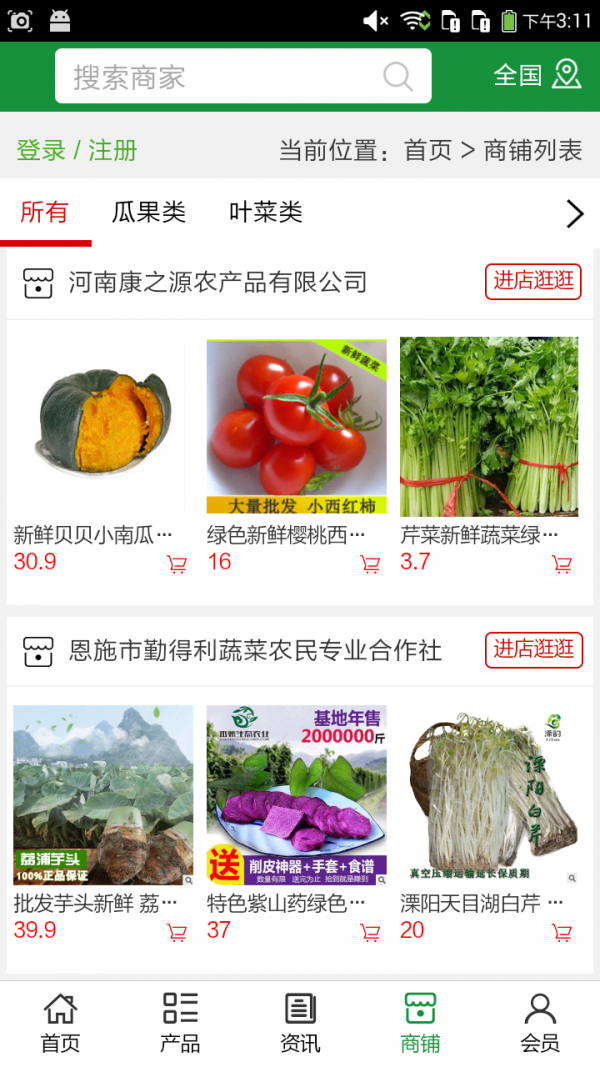This screenshot has height=1067, width=600.
Task: Open 登录 / 注册 link
Action: (x=77, y=151)
